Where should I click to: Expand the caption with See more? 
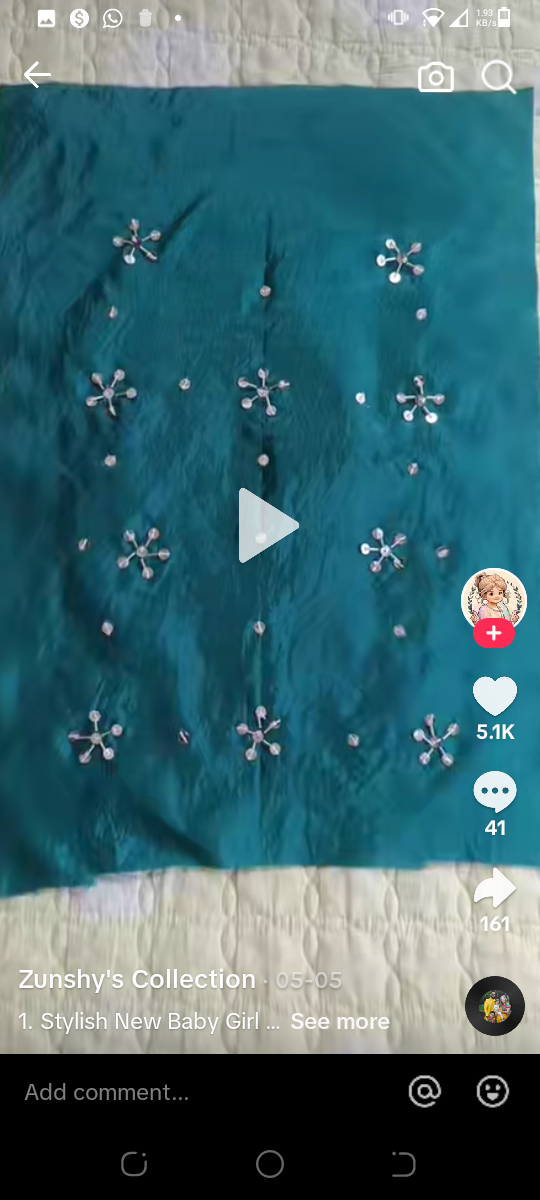tap(340, 1021)
